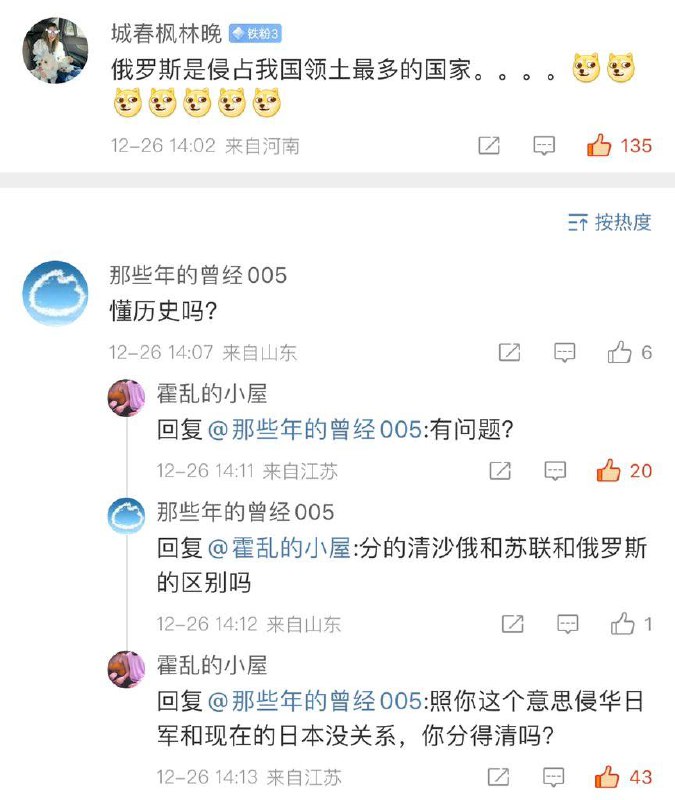Like the "有问题?" reply with 20 likes
Image resolution: width=675 pixels, height=800 pixels.
point(609,470)
